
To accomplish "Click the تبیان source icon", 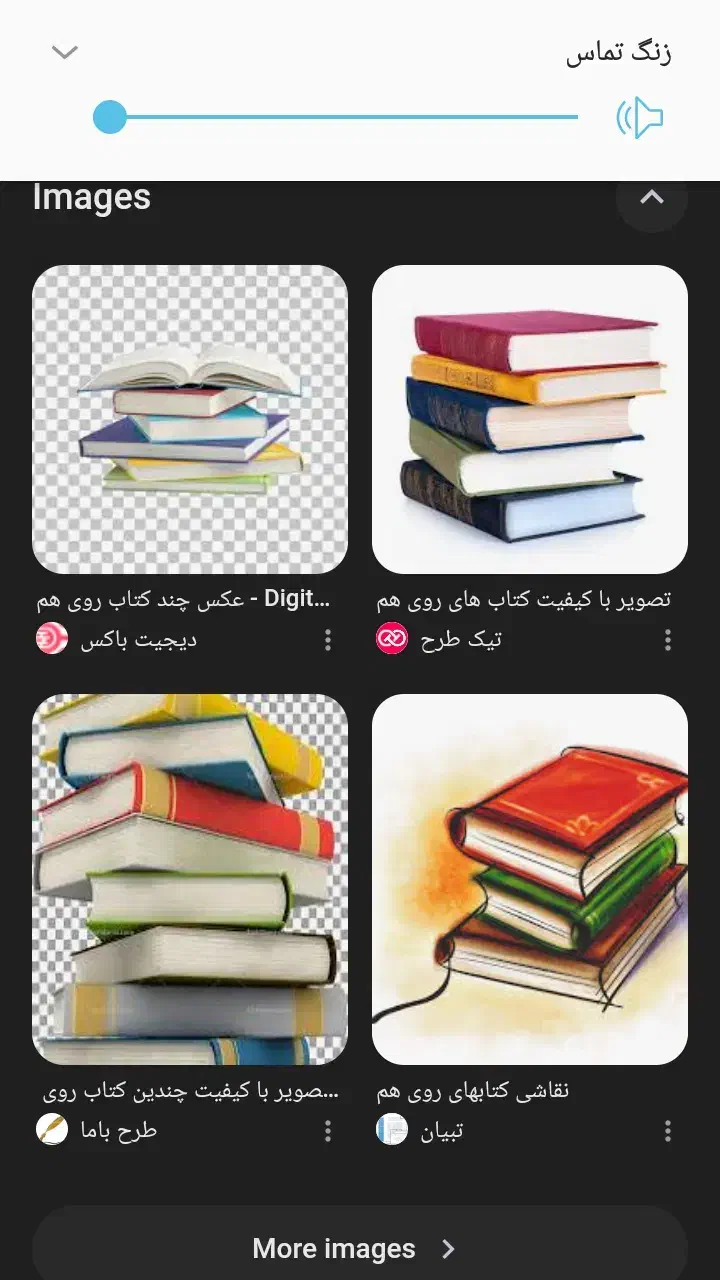I will 390,1130.
